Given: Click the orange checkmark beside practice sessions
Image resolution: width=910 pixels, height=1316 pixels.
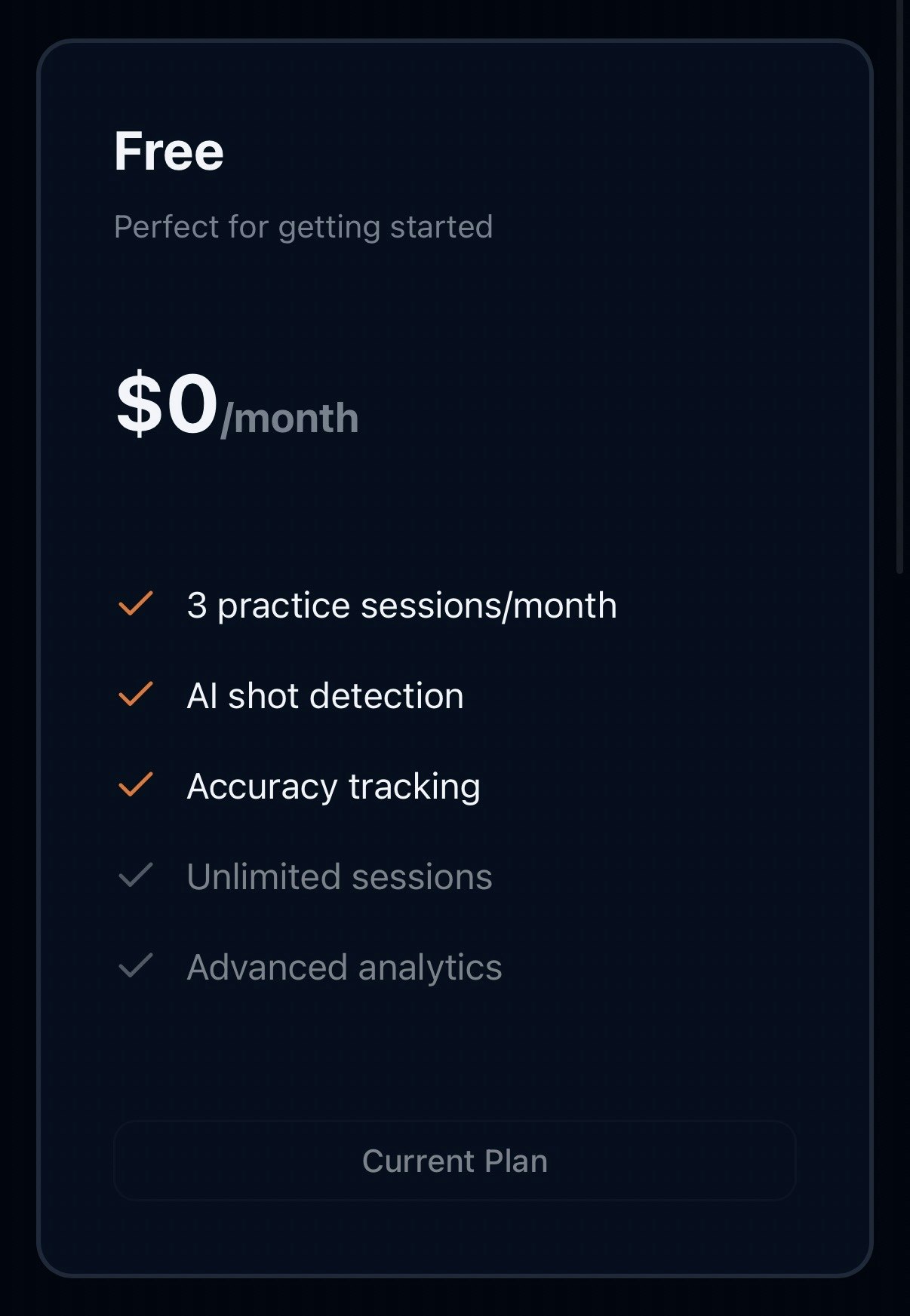Looking at the screenshot, I should pyautogui.click(x=134, y=603).
